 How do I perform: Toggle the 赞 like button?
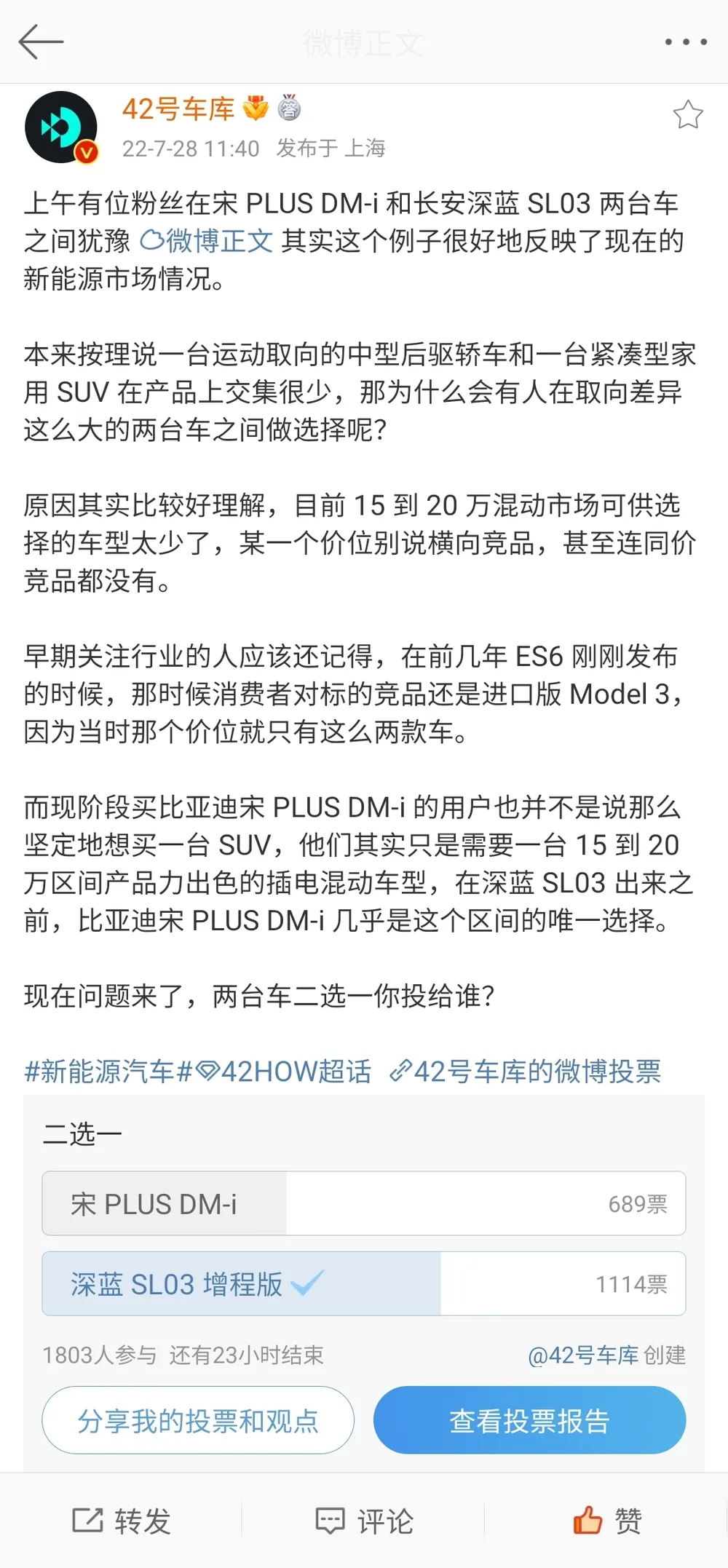point(606,1521)
